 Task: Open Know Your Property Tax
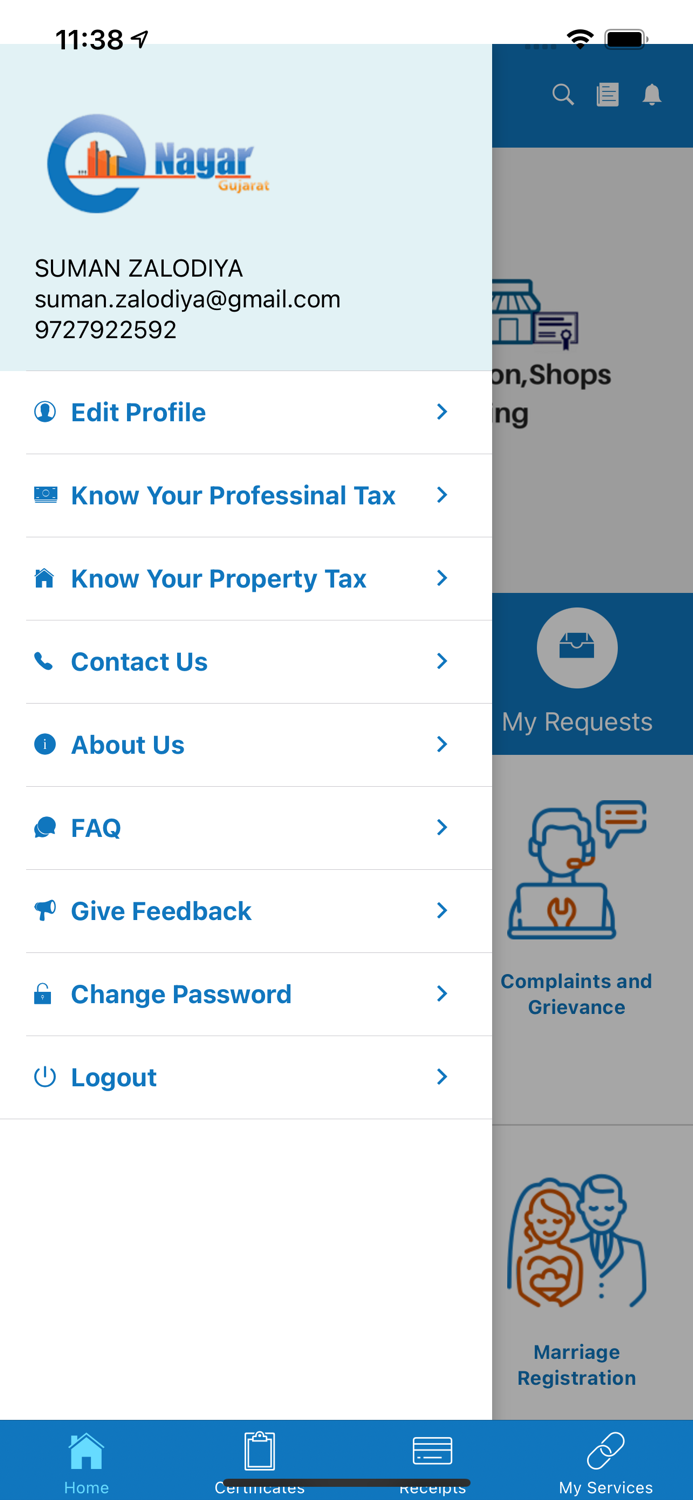tap(246, 578)
